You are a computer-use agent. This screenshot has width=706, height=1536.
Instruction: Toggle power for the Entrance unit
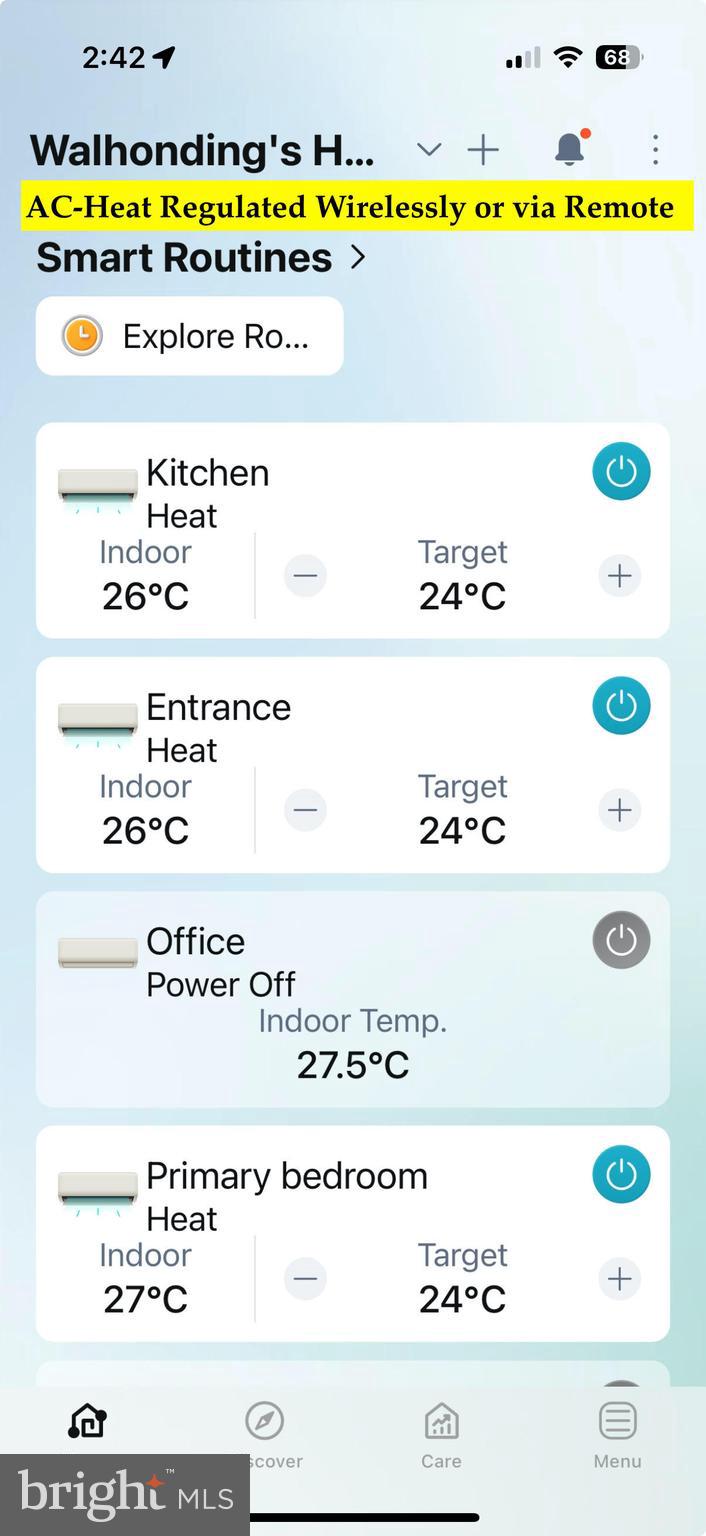pyautogui.click(x=621, y=705)
